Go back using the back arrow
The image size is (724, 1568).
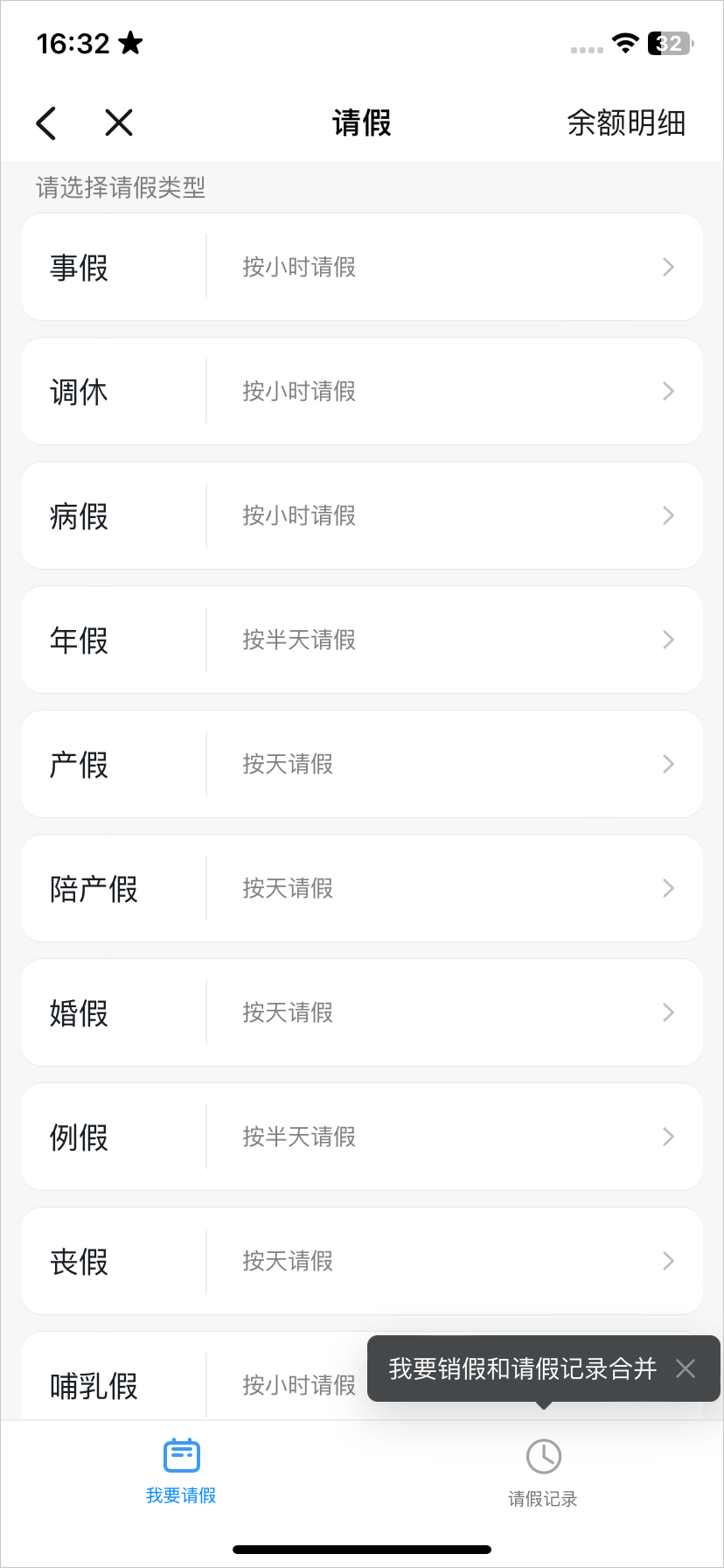(x=47, y=123)
